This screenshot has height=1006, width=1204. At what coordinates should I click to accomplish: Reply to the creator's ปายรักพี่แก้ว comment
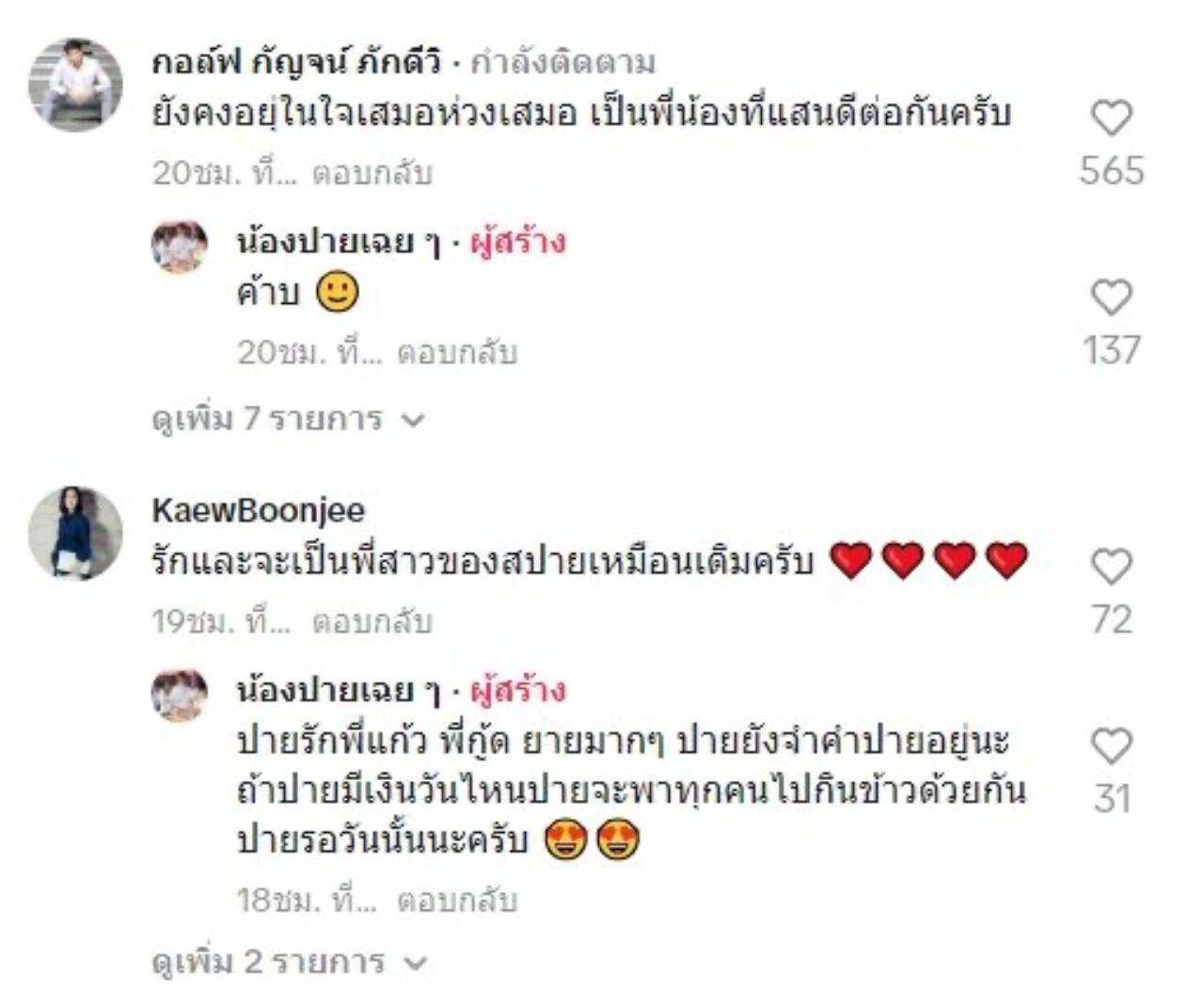(x=457, y=901)
